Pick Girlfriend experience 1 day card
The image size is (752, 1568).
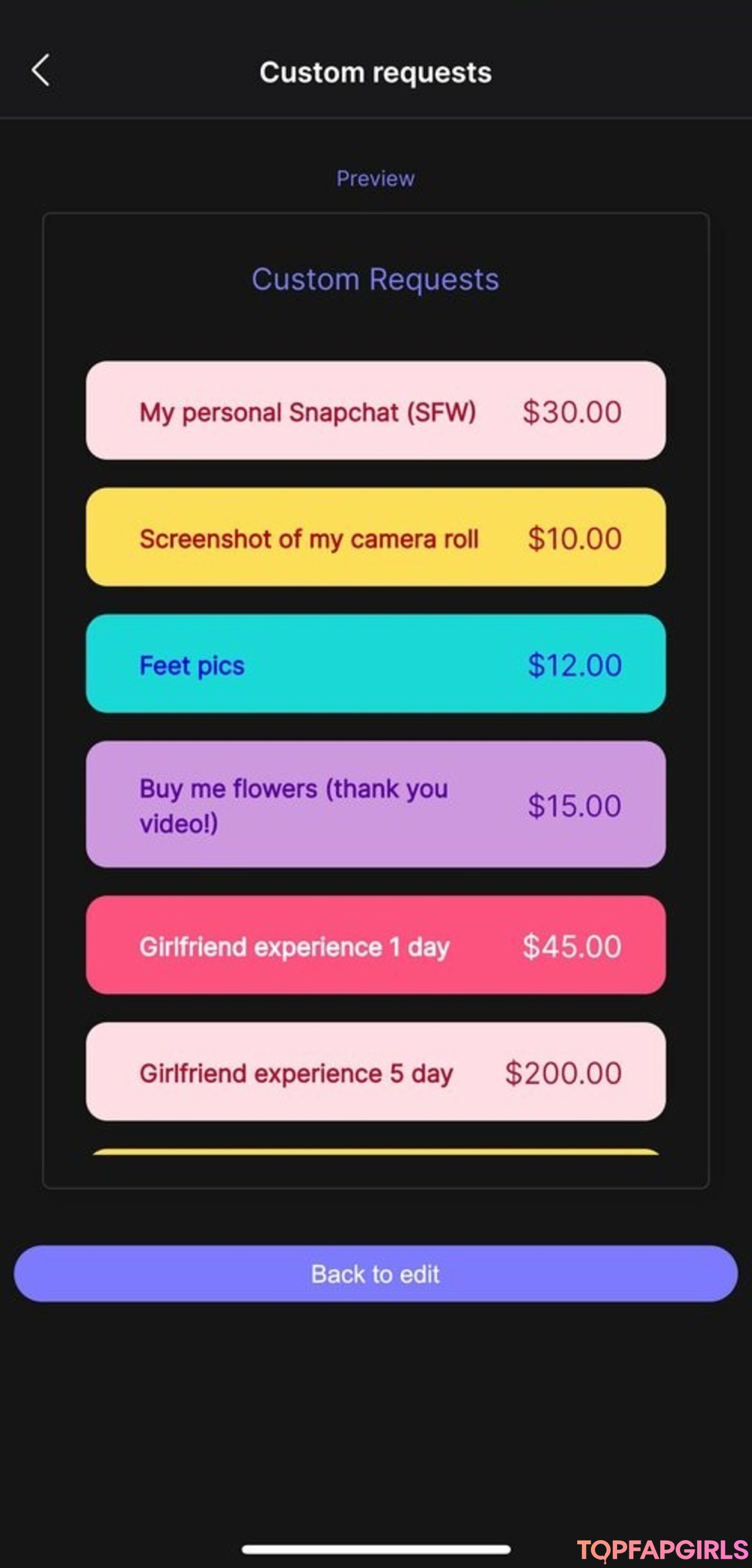coord(375,945)
